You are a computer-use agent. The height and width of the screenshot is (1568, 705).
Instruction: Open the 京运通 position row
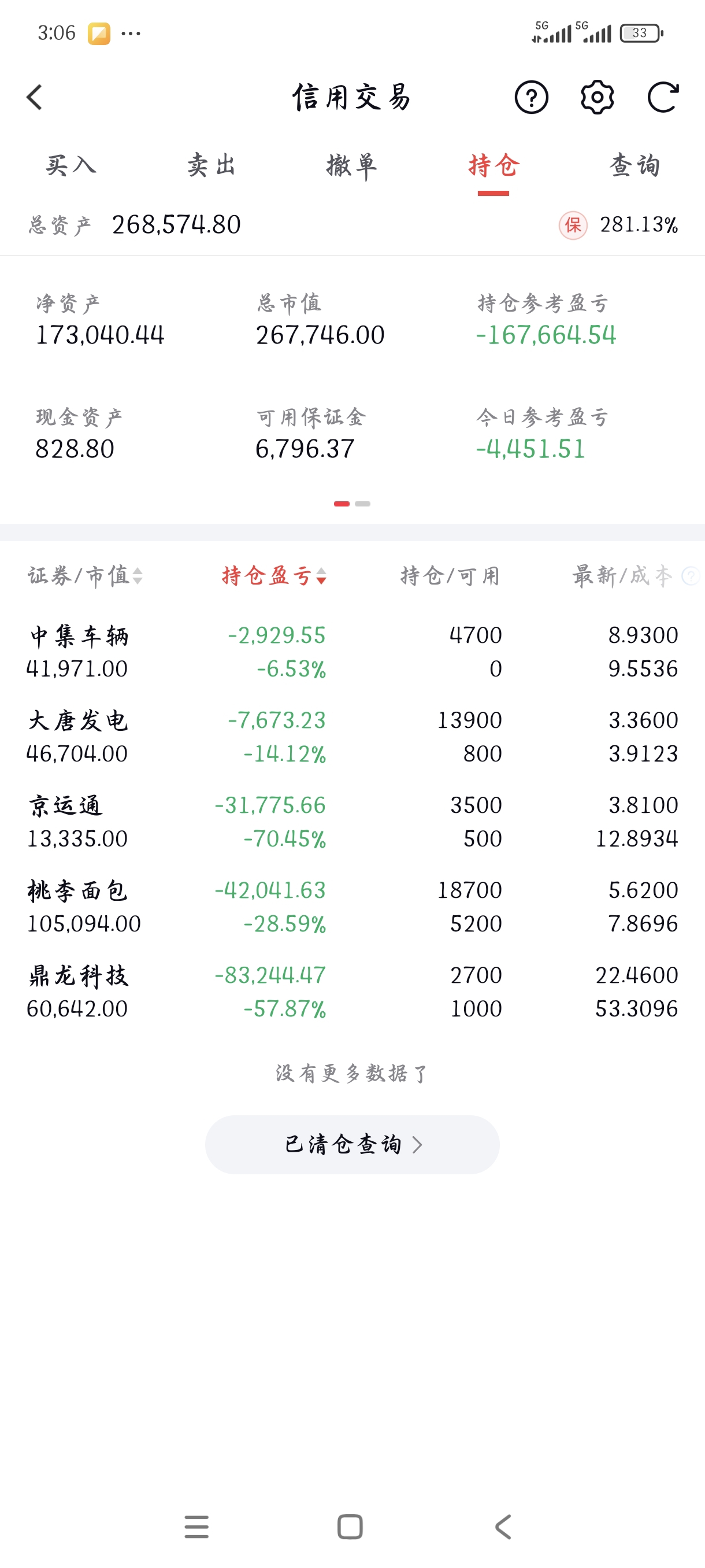coord(352,822)
